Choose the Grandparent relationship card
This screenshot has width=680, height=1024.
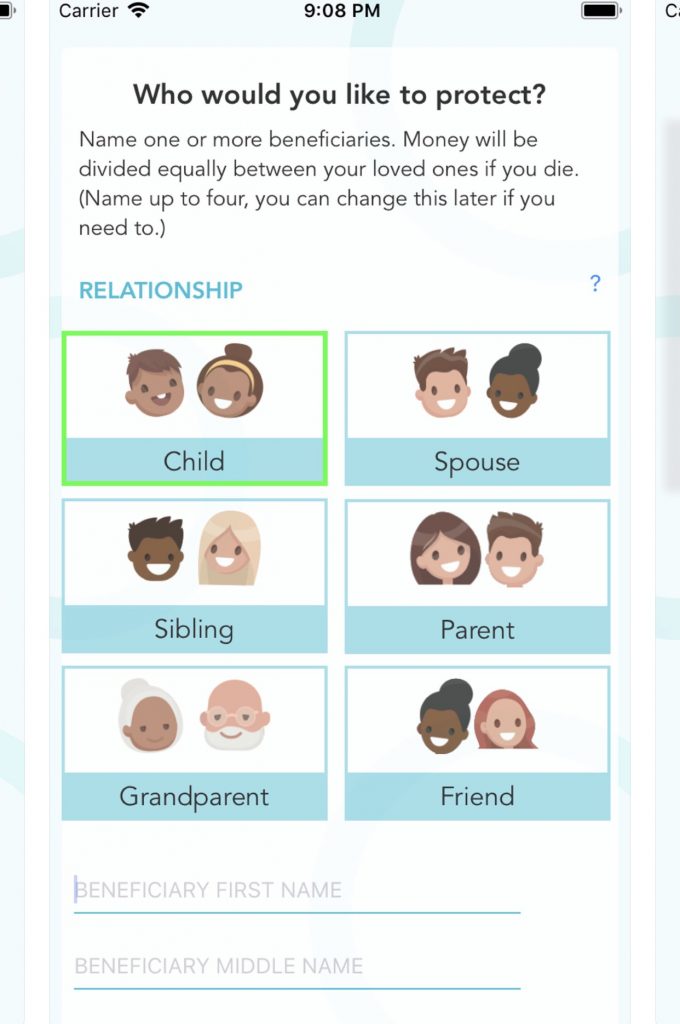pyautogui.click(x=194, y=743)
